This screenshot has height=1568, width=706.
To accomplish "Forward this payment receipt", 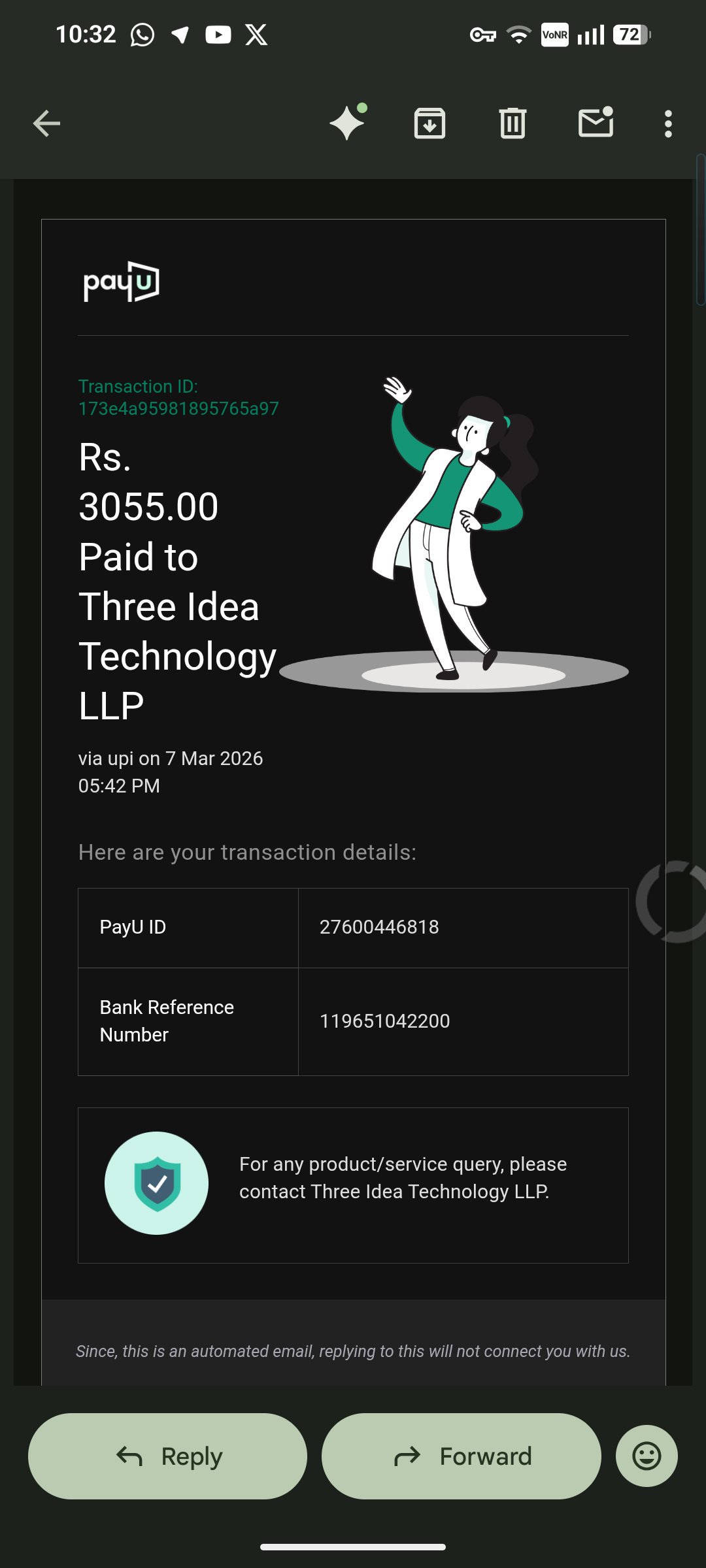I will 461,1456.
